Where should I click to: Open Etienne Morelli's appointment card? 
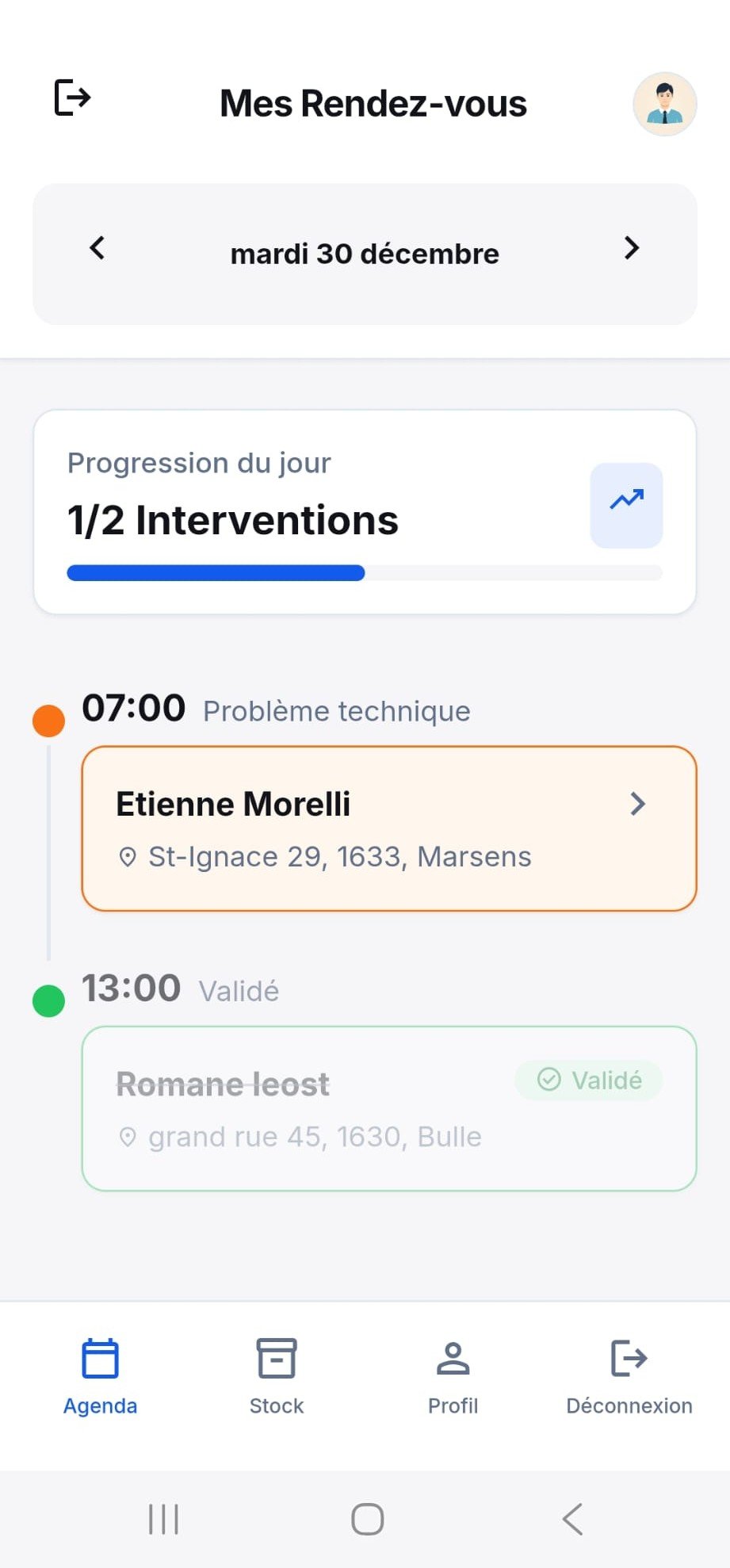(x=365, y=827)
